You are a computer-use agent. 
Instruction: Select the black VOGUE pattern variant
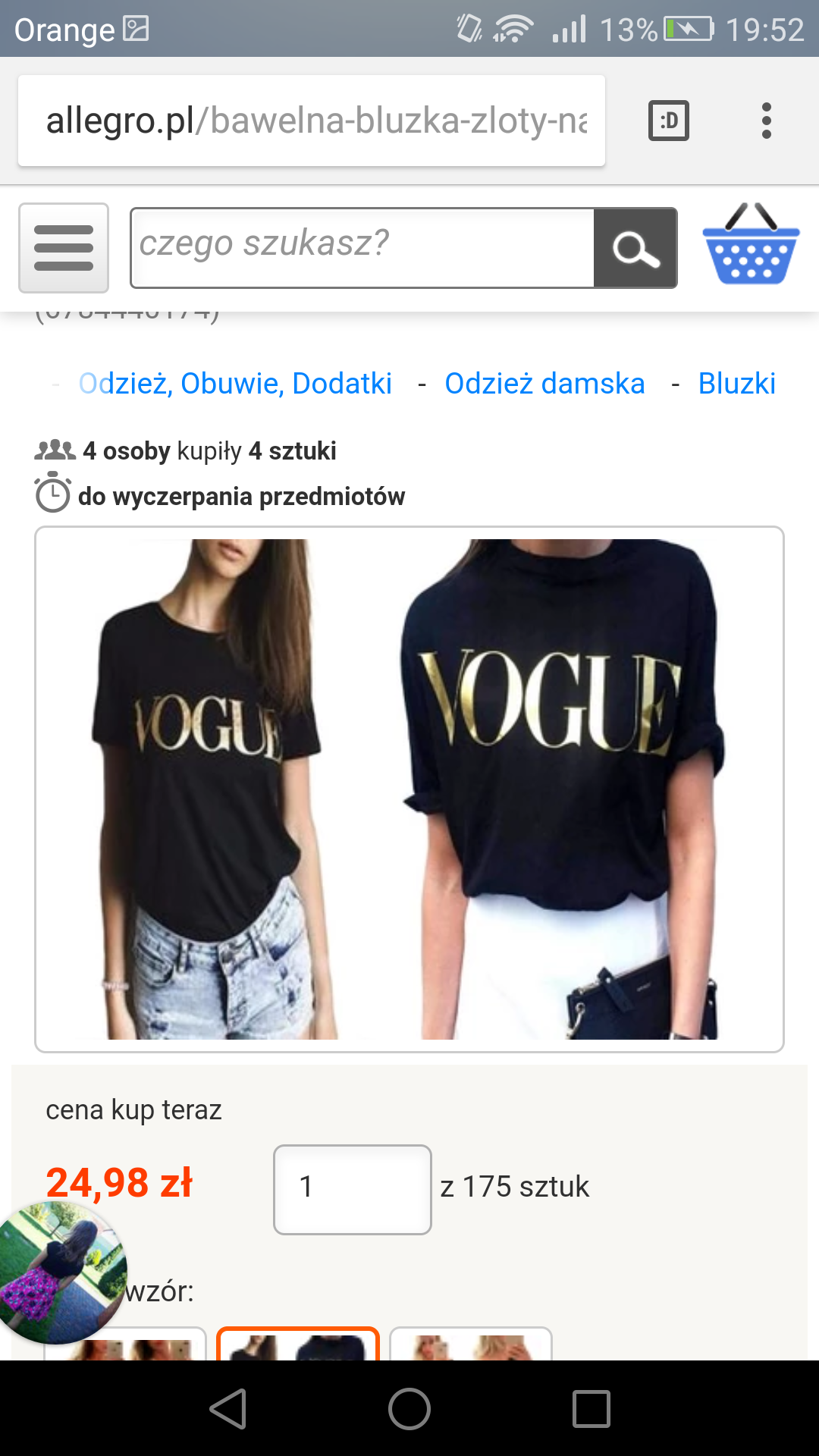(297, 1345)
